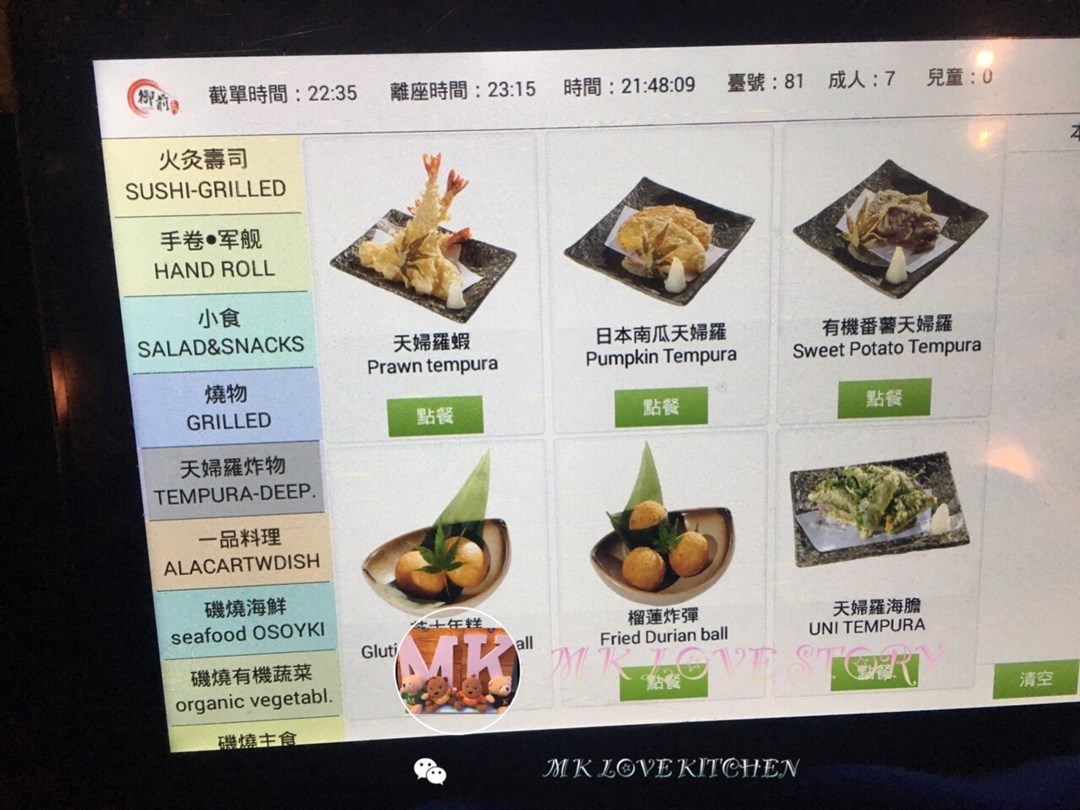The width and height of the screenshot is (1080, 810).
Task: Select the TEMPURA-DEEP. category
Action: click(234, 483)
